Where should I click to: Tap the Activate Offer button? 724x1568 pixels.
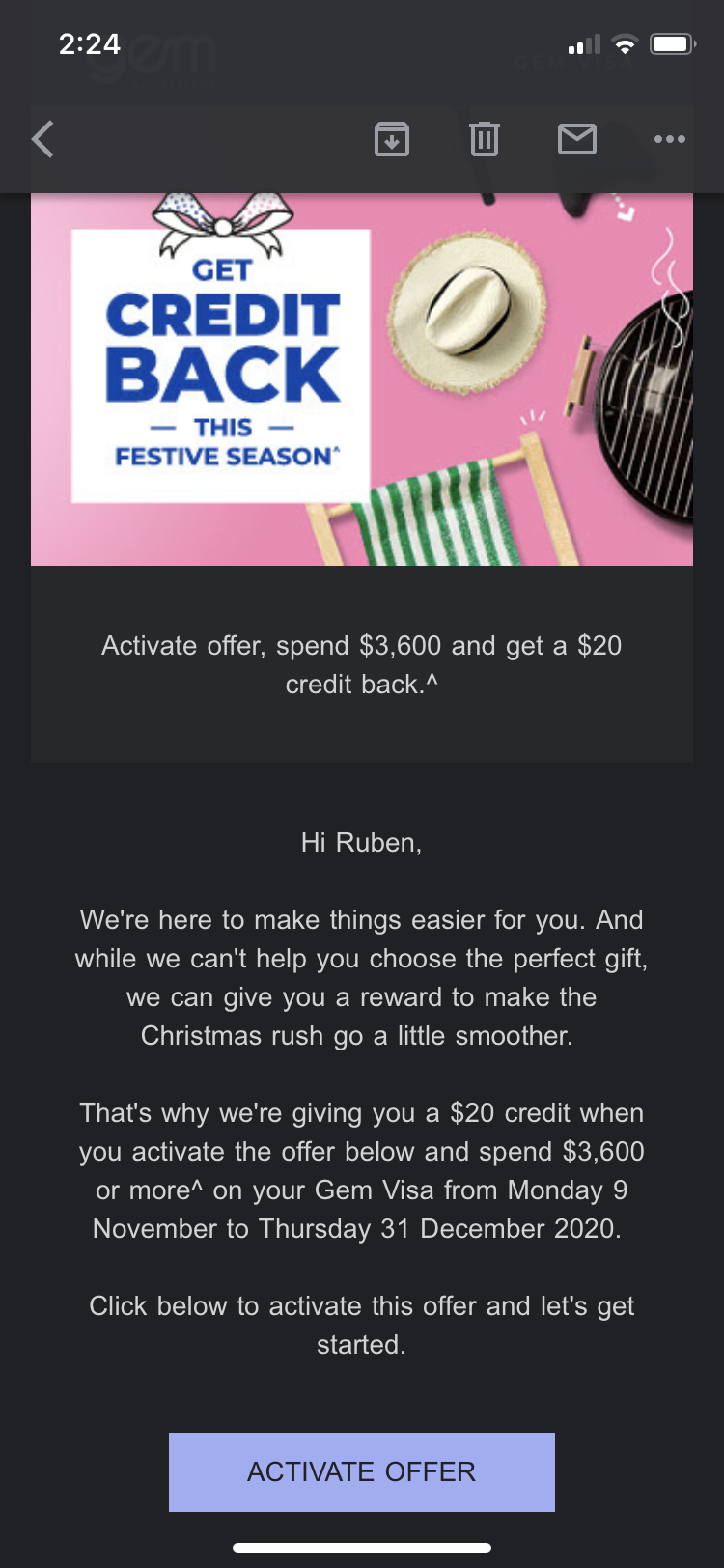361,1471
